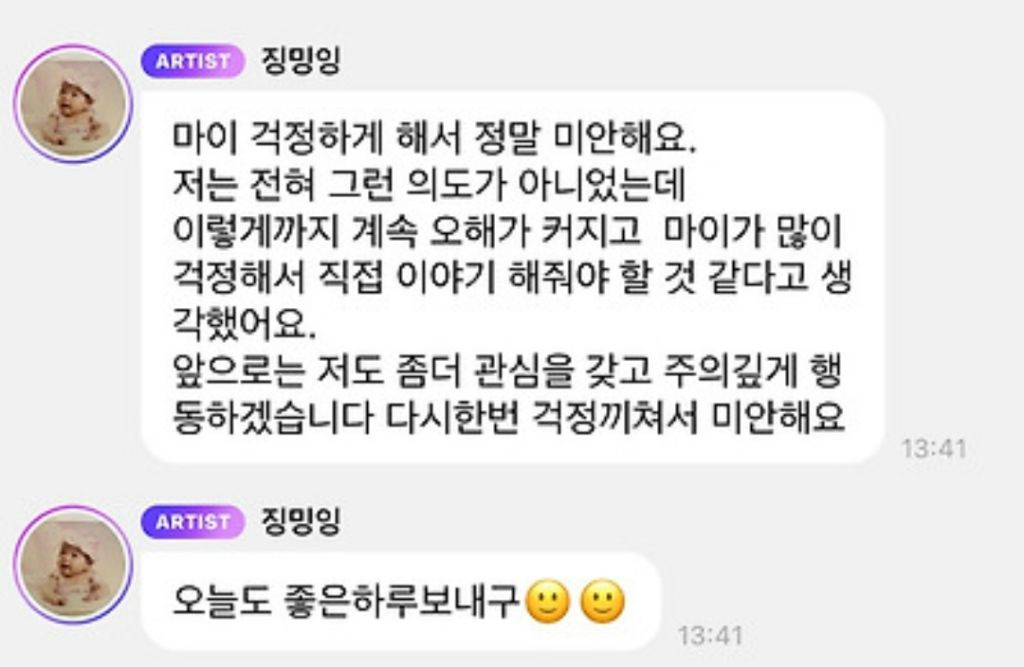
Task: Open 징밍잉's profile photo beside the apology message
Action: click(73, 104)
